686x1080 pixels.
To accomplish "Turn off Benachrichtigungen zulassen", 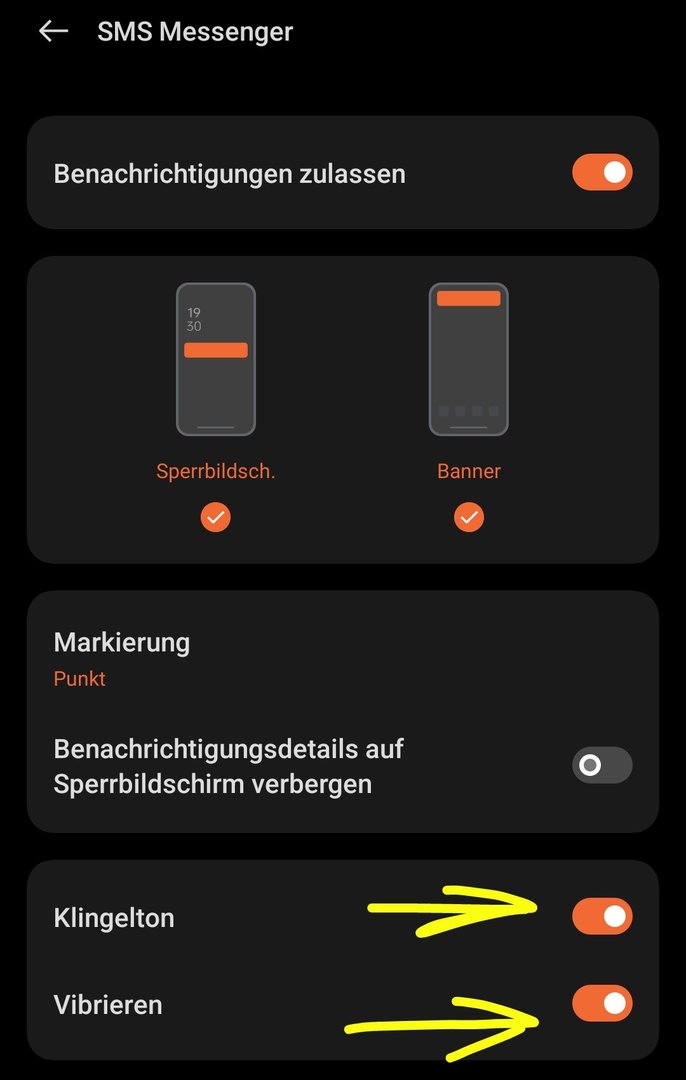I will [602, 173].
